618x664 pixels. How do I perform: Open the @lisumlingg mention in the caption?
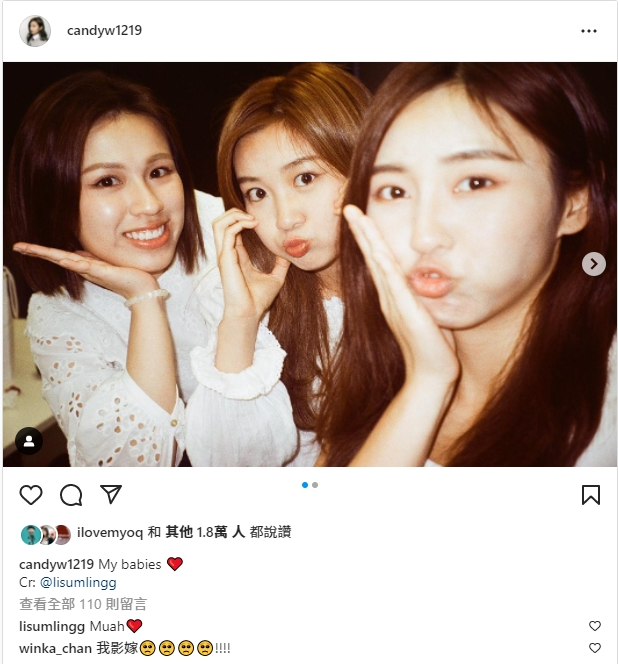[78, 582]
